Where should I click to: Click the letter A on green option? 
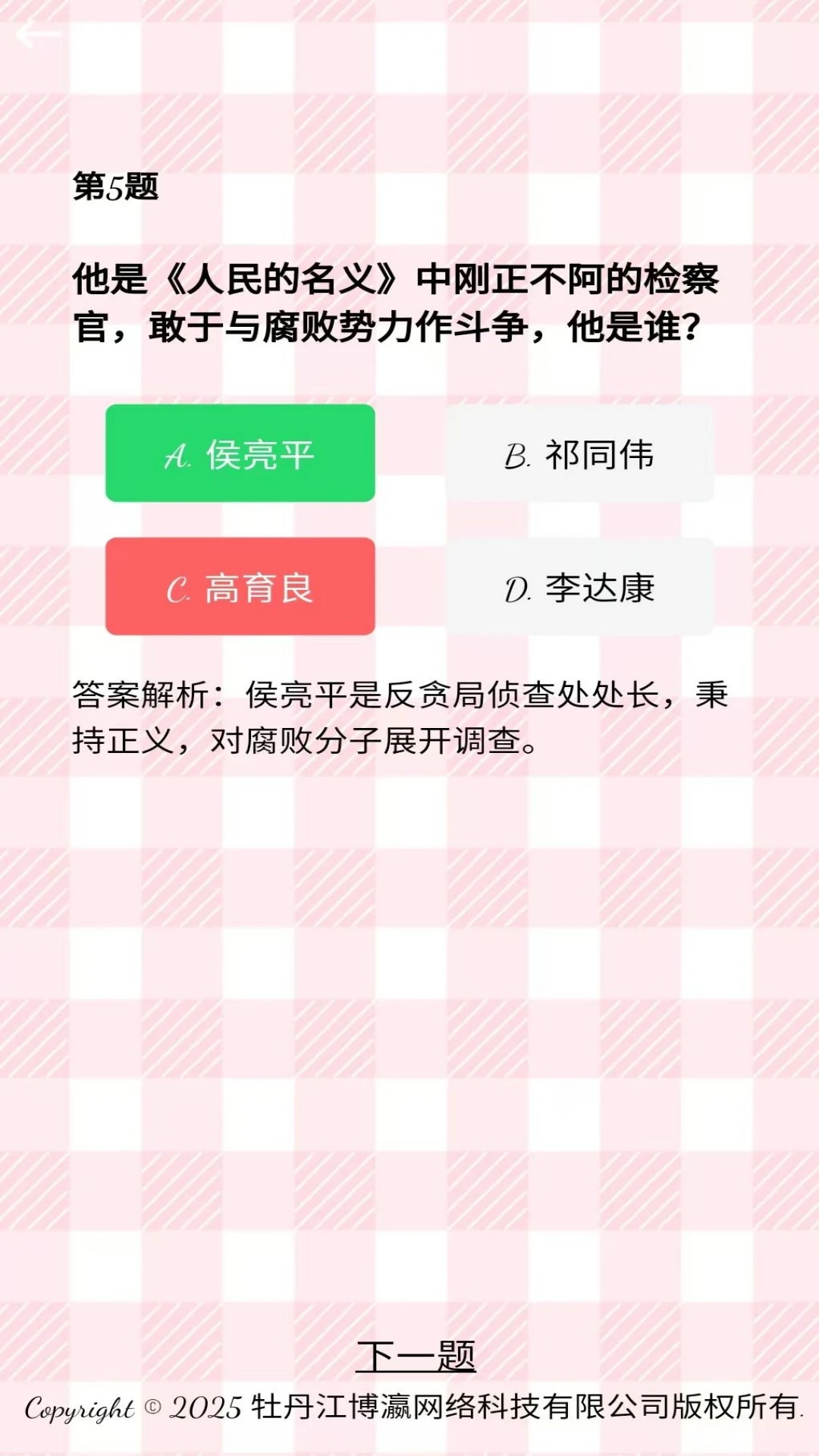coord(179,455)
